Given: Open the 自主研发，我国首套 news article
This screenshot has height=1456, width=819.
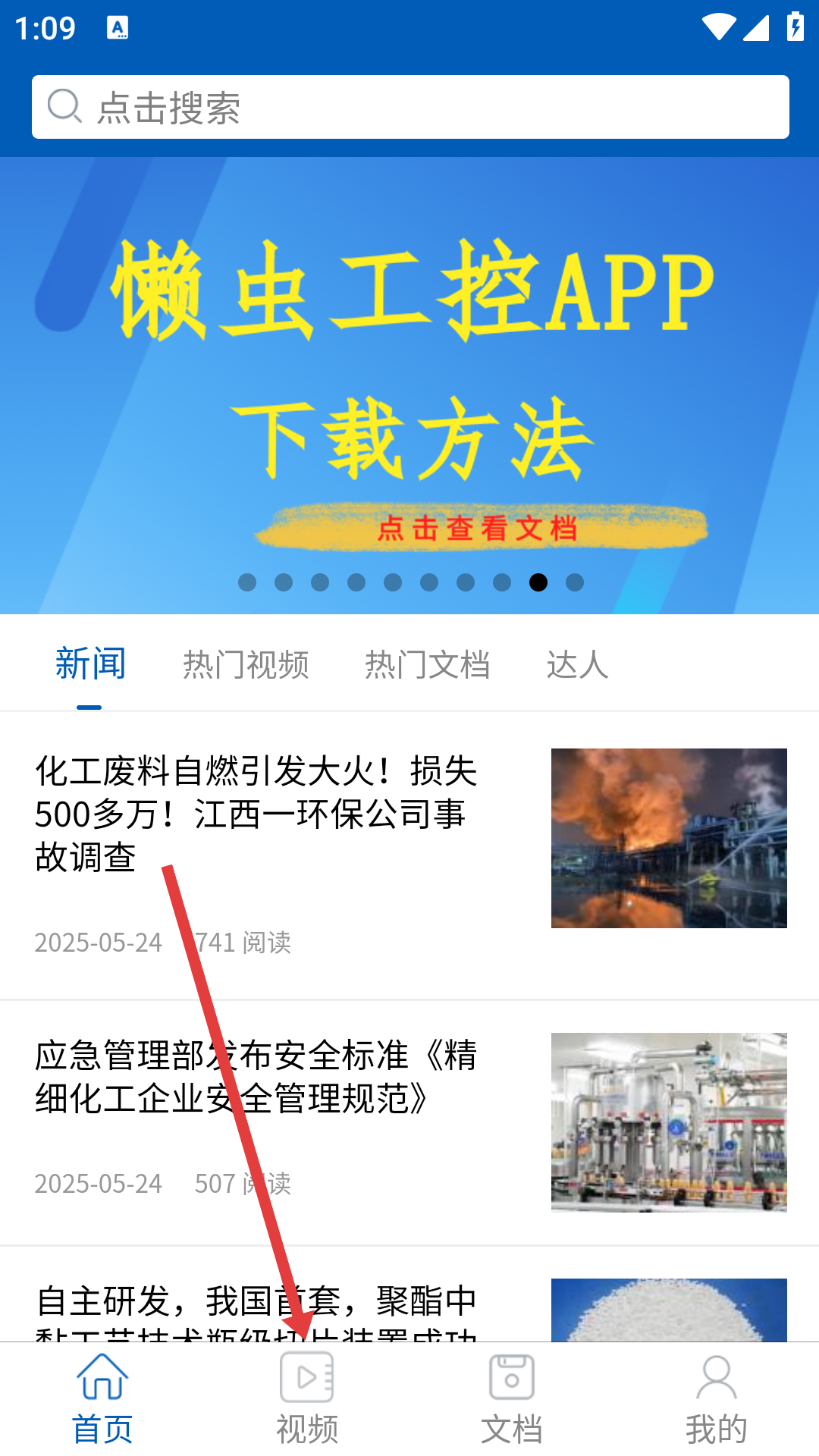Looking at the screenshot, I should coord(258,1303).
